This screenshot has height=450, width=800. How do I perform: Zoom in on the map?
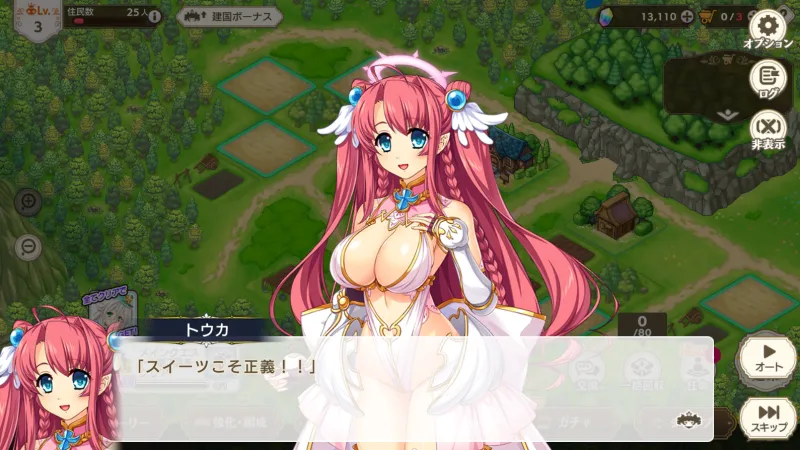[x=28, y=202]
